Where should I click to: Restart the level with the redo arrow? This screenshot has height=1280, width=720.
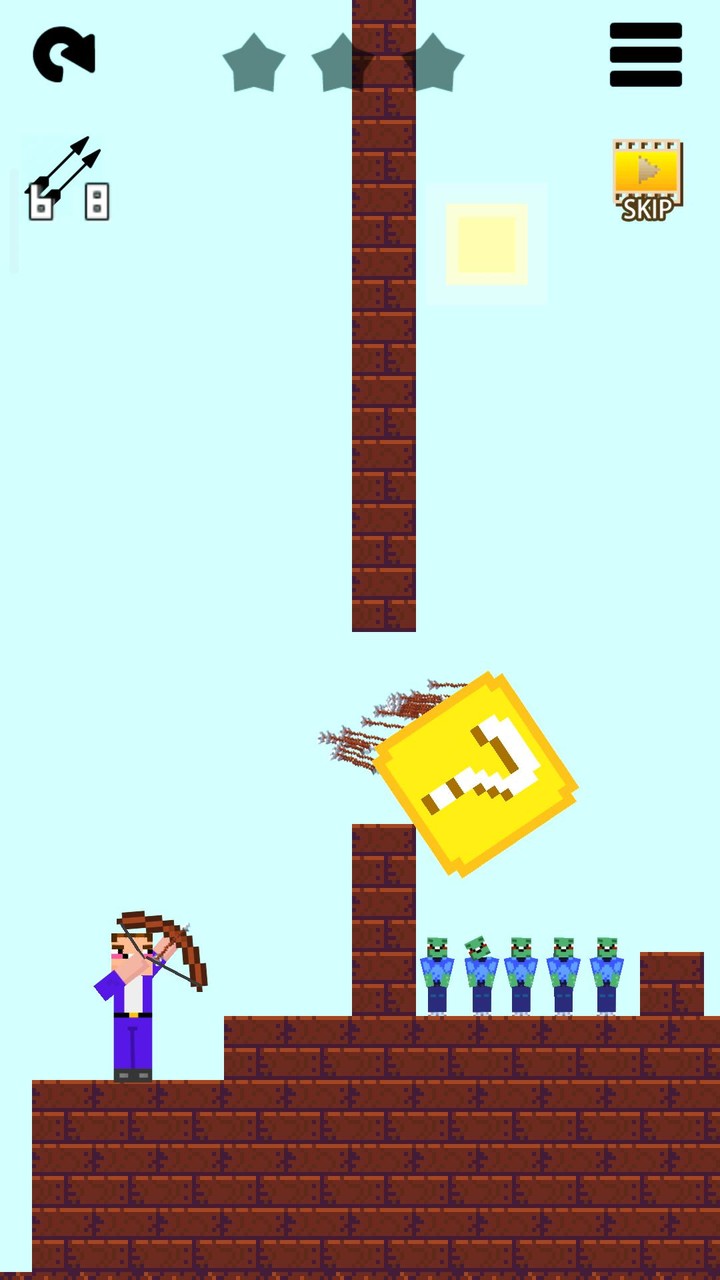(63, 54)
